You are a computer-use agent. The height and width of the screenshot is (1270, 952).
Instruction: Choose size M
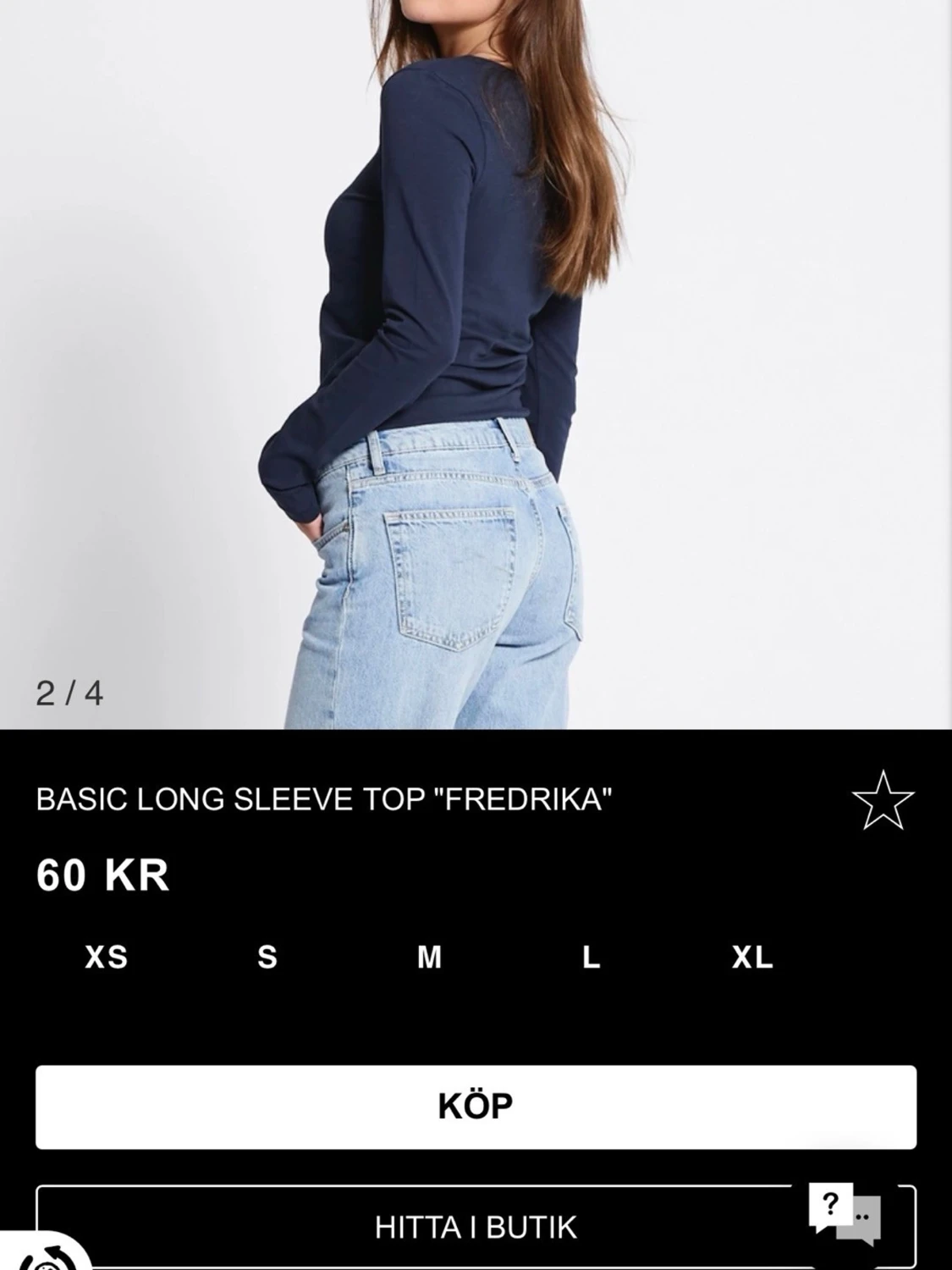pyautogui.click(x=431, y=961)
